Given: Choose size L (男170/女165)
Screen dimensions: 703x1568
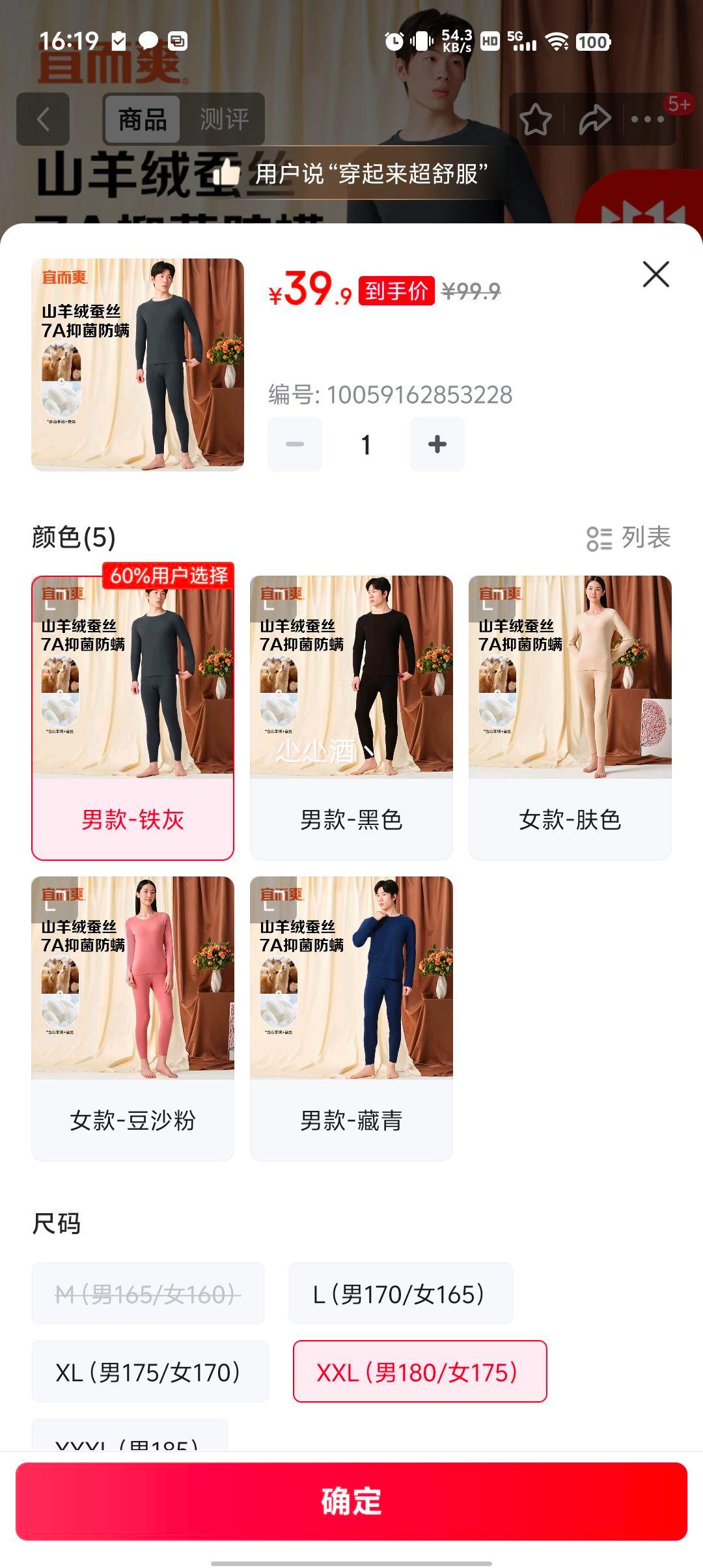Looking at the screenshot, I should [400, 1294].
